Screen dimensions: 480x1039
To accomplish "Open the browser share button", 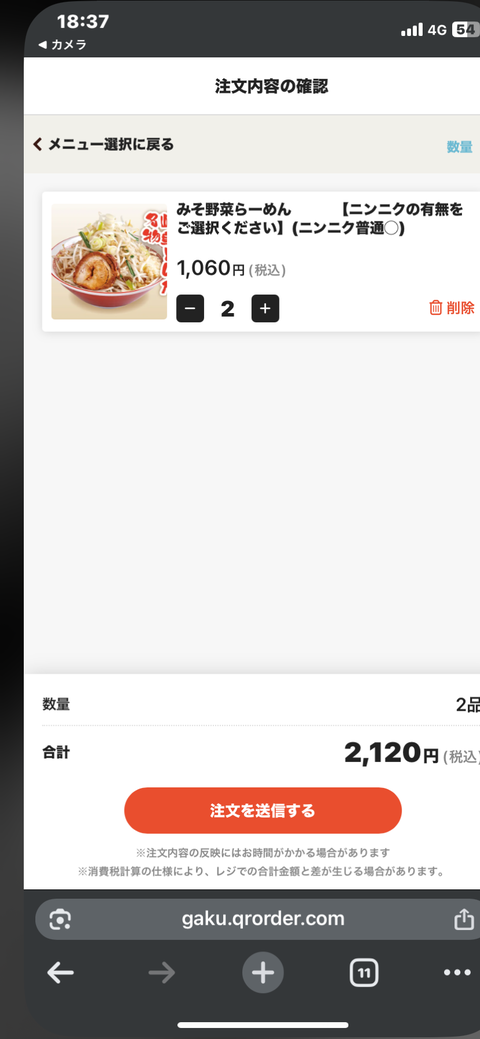I will click(461, 920).
